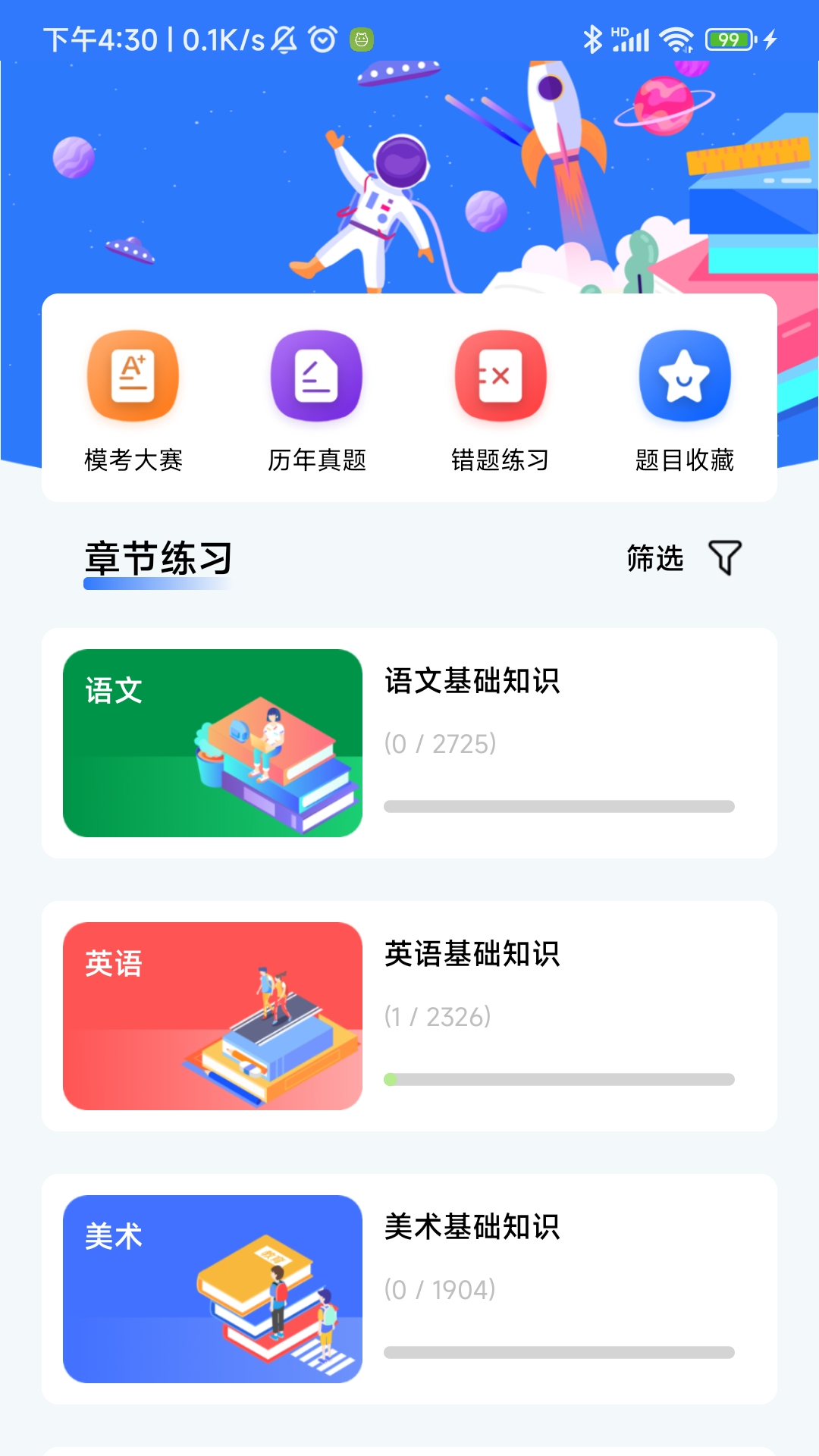Click the funnel filter icon beside 筛选
The width and height of the screenshot is (819, 1456).
pyautogui.click(x=726, y=557)
